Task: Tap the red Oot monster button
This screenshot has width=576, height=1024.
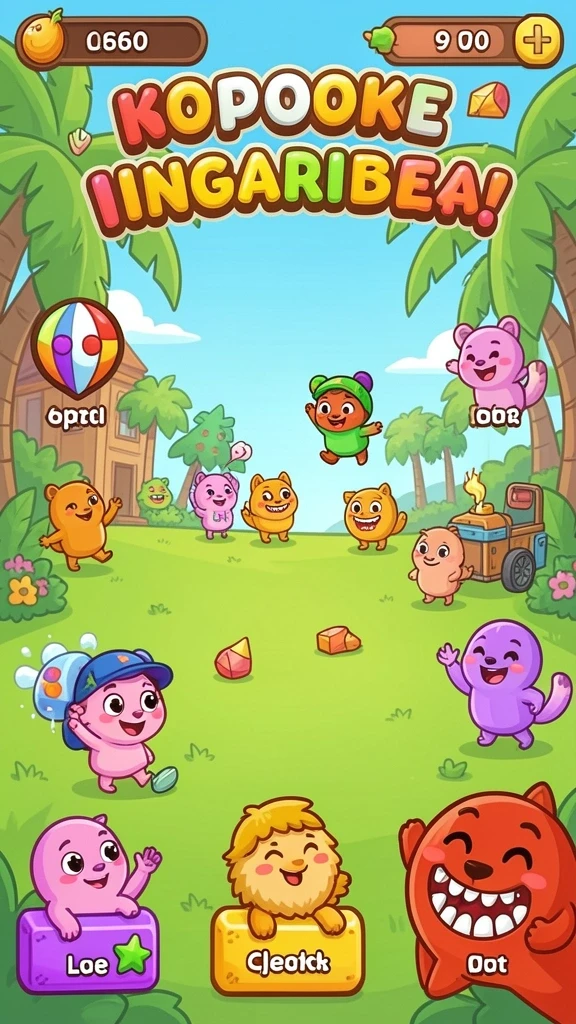Action: (488, 901)
